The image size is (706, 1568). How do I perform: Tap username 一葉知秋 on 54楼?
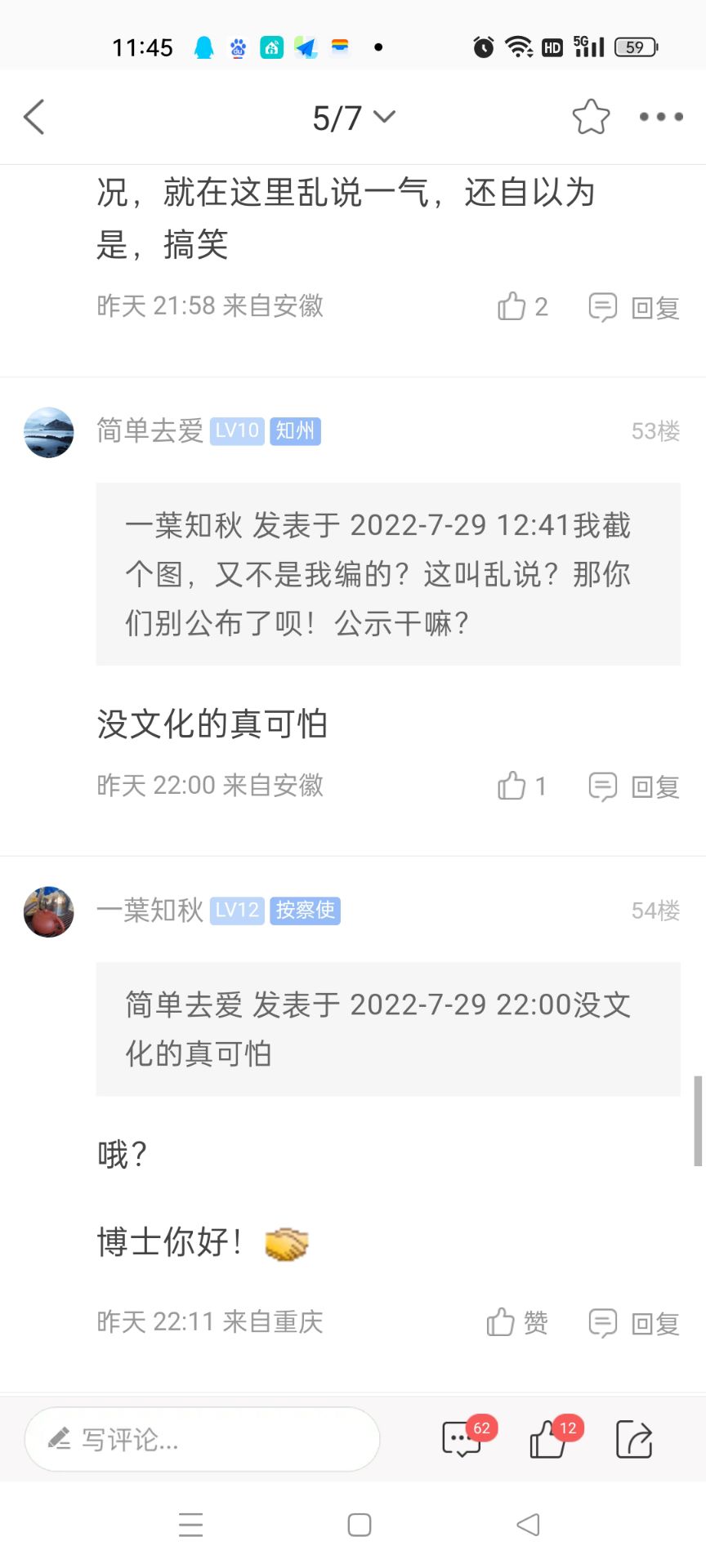click(x=150, y=910)
